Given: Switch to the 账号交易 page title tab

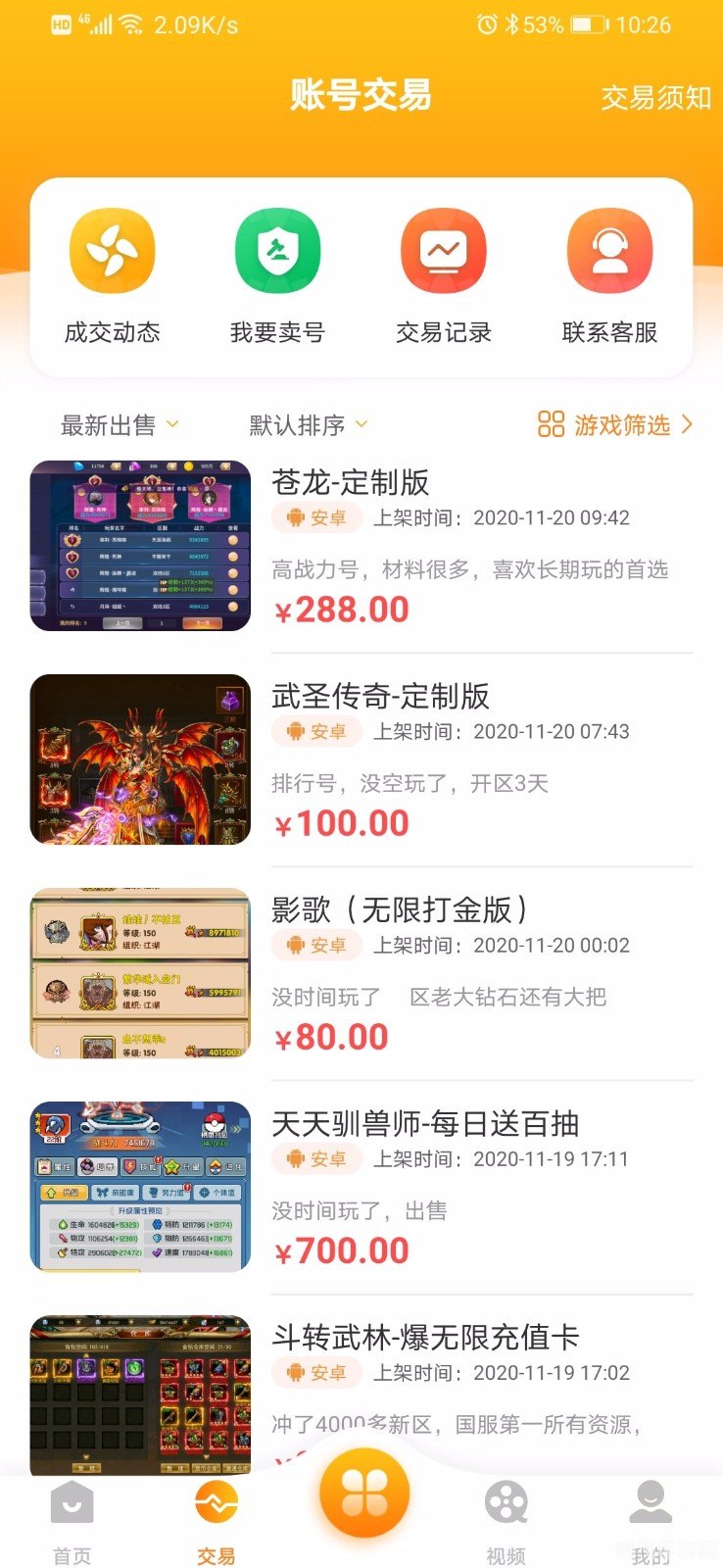Looking at the screenshot, I should [361, 98].
